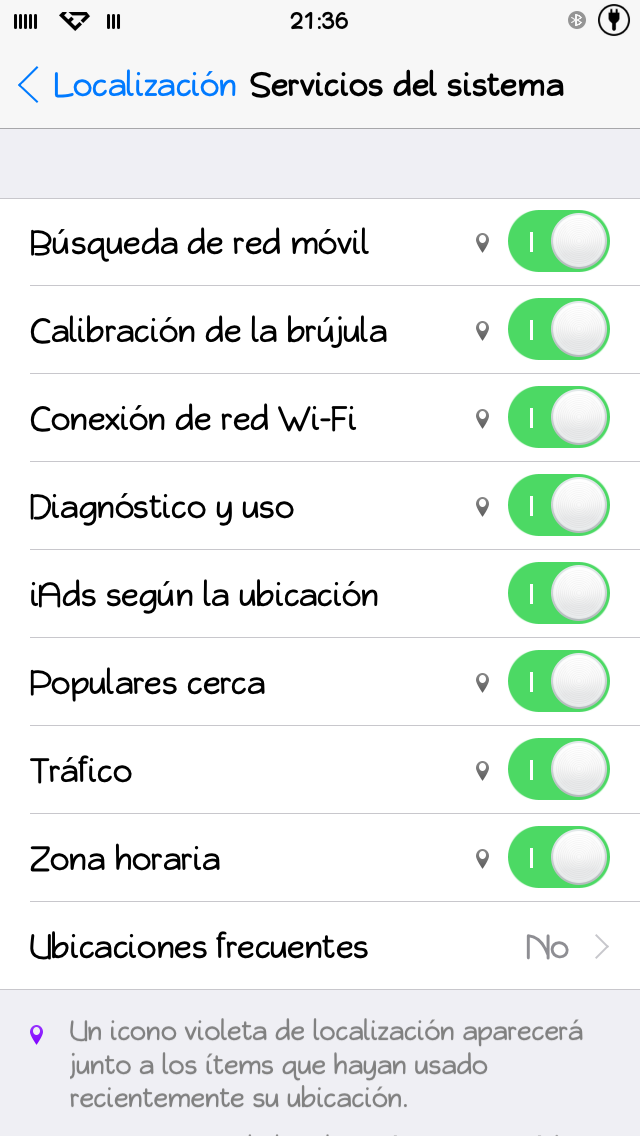640x1136 pixels.
Task: Disable Búsqueda de red móvil switch
Action: pyautogui.click(x=559, y=242)
